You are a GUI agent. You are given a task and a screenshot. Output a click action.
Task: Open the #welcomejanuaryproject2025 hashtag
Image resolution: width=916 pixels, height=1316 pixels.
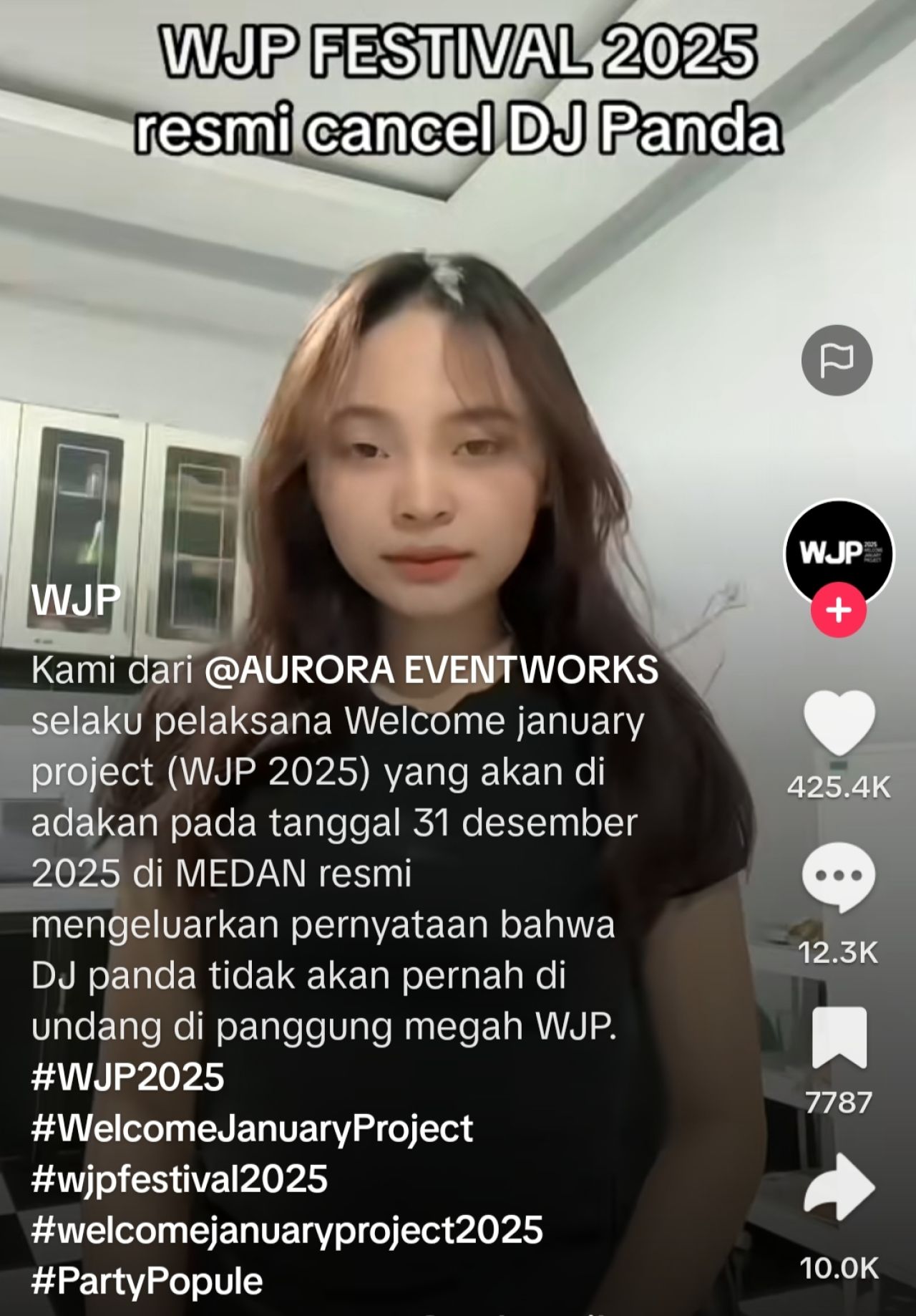click(x=287, y=1230)
